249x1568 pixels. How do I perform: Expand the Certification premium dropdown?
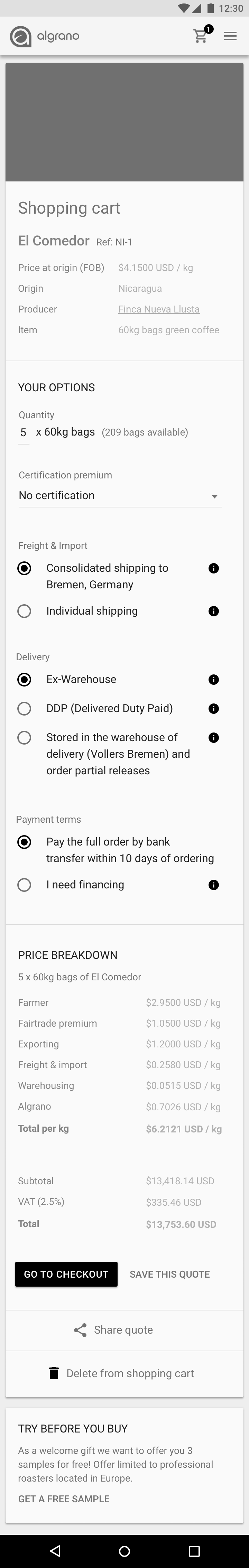point(119,495)
